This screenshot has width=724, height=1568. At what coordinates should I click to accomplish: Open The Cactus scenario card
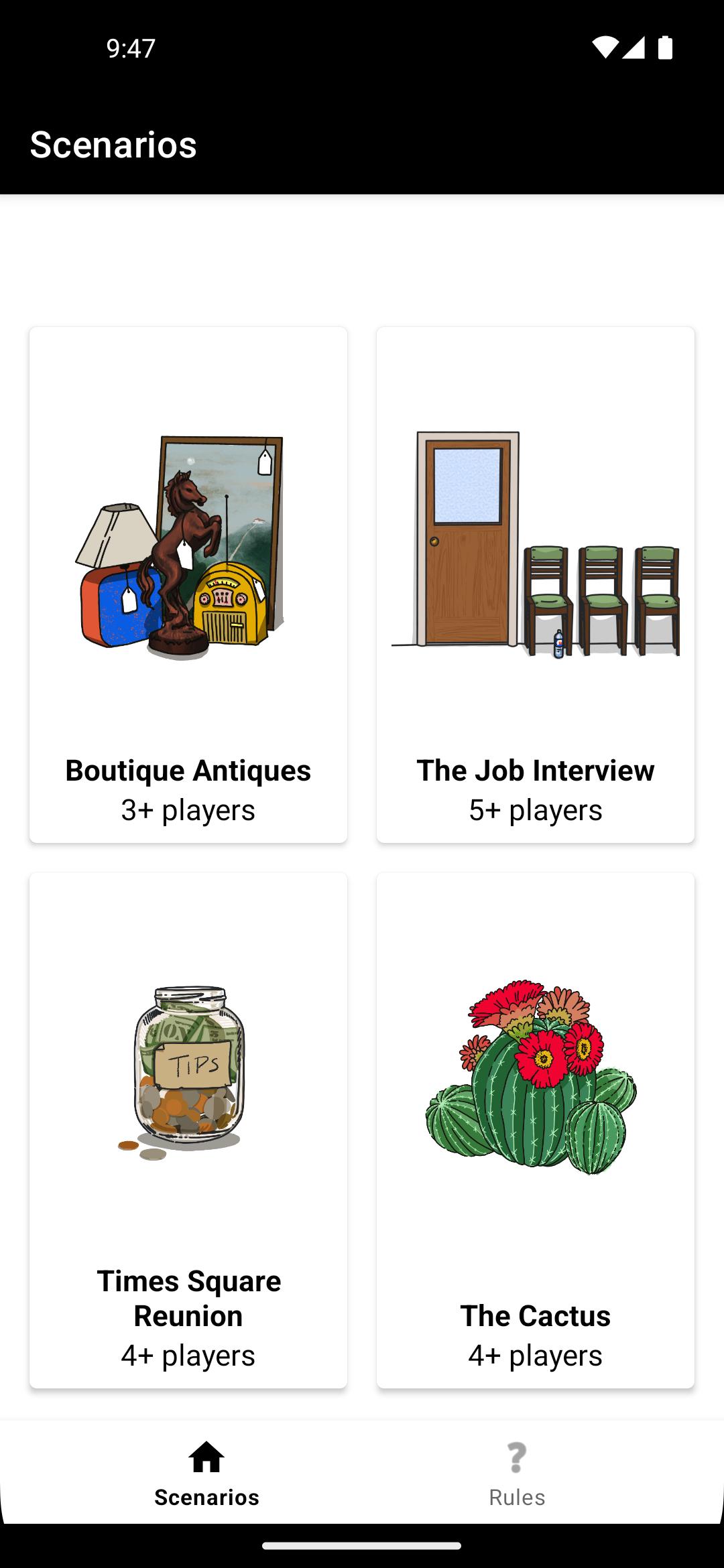pyautogui.click(x=535, y=1130)
